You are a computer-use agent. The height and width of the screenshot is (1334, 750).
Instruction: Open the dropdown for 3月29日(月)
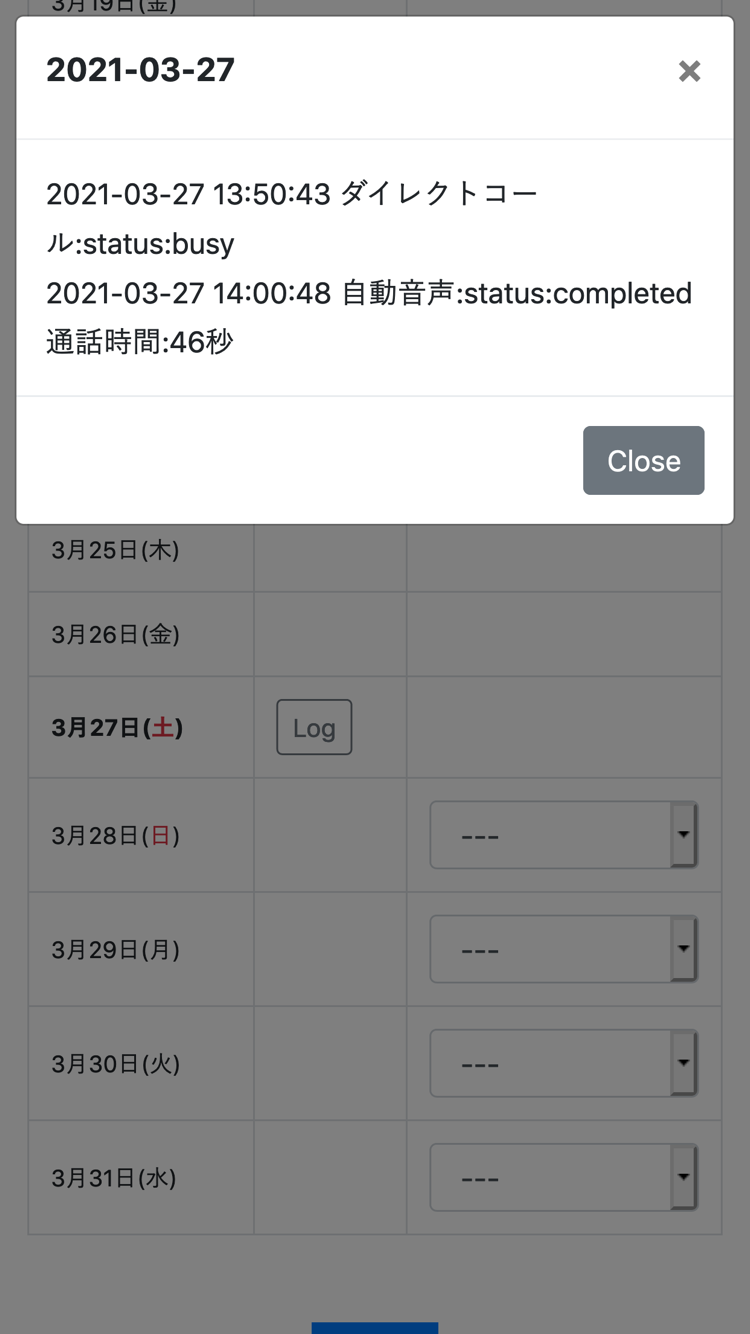click(564, 949)
